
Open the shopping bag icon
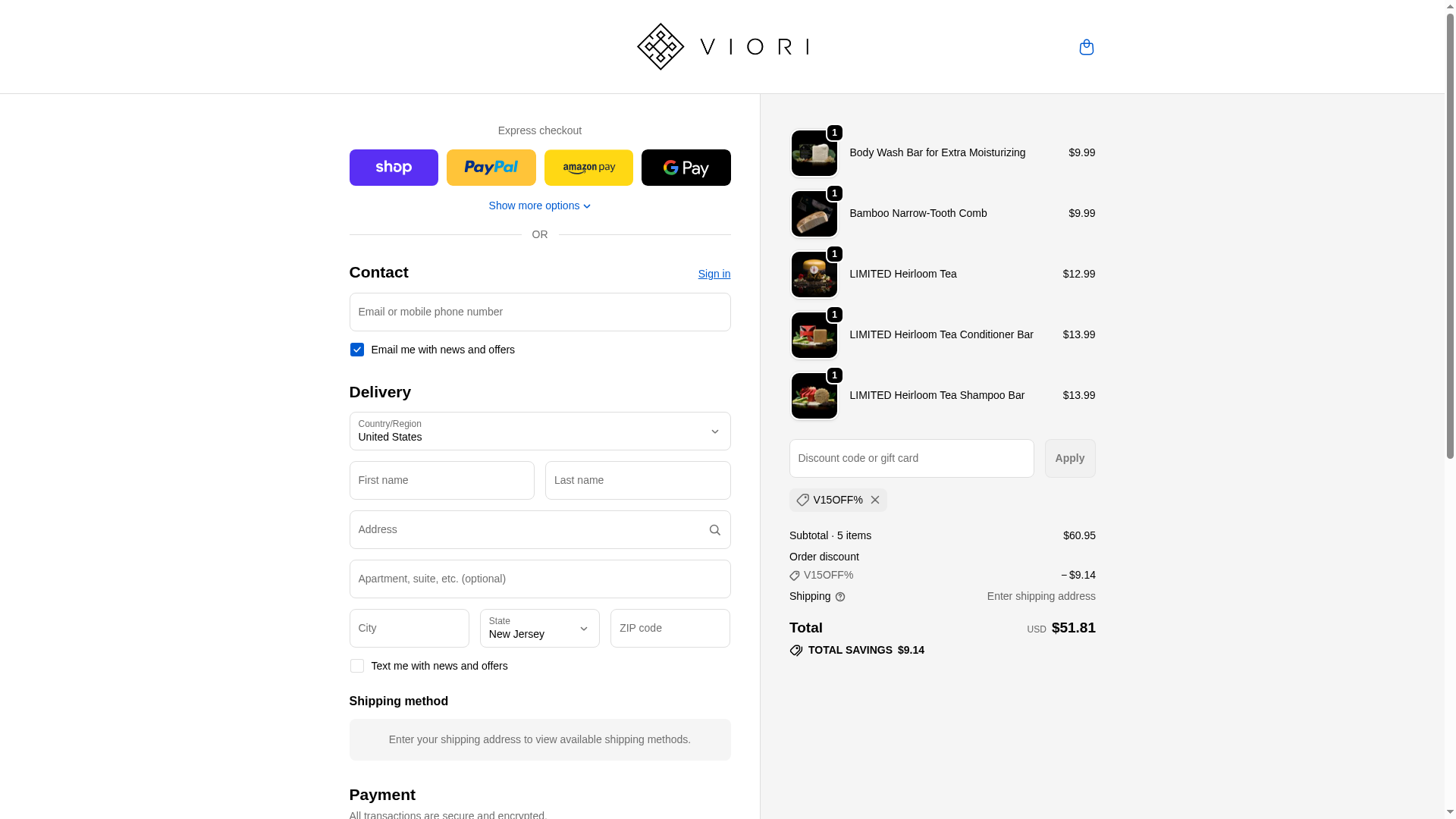pos(1086,47)
